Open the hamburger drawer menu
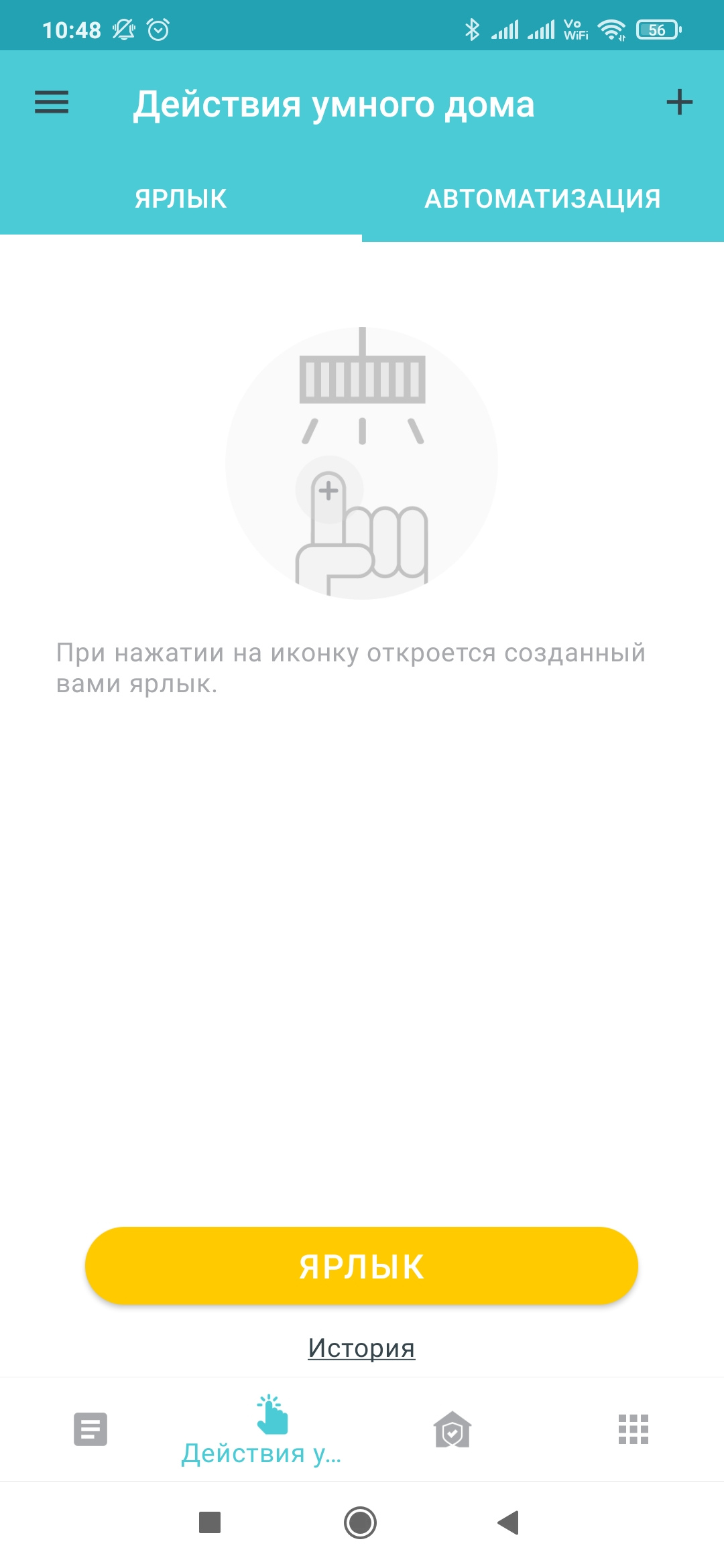The image size is (724, 1568). pos(52,103)
